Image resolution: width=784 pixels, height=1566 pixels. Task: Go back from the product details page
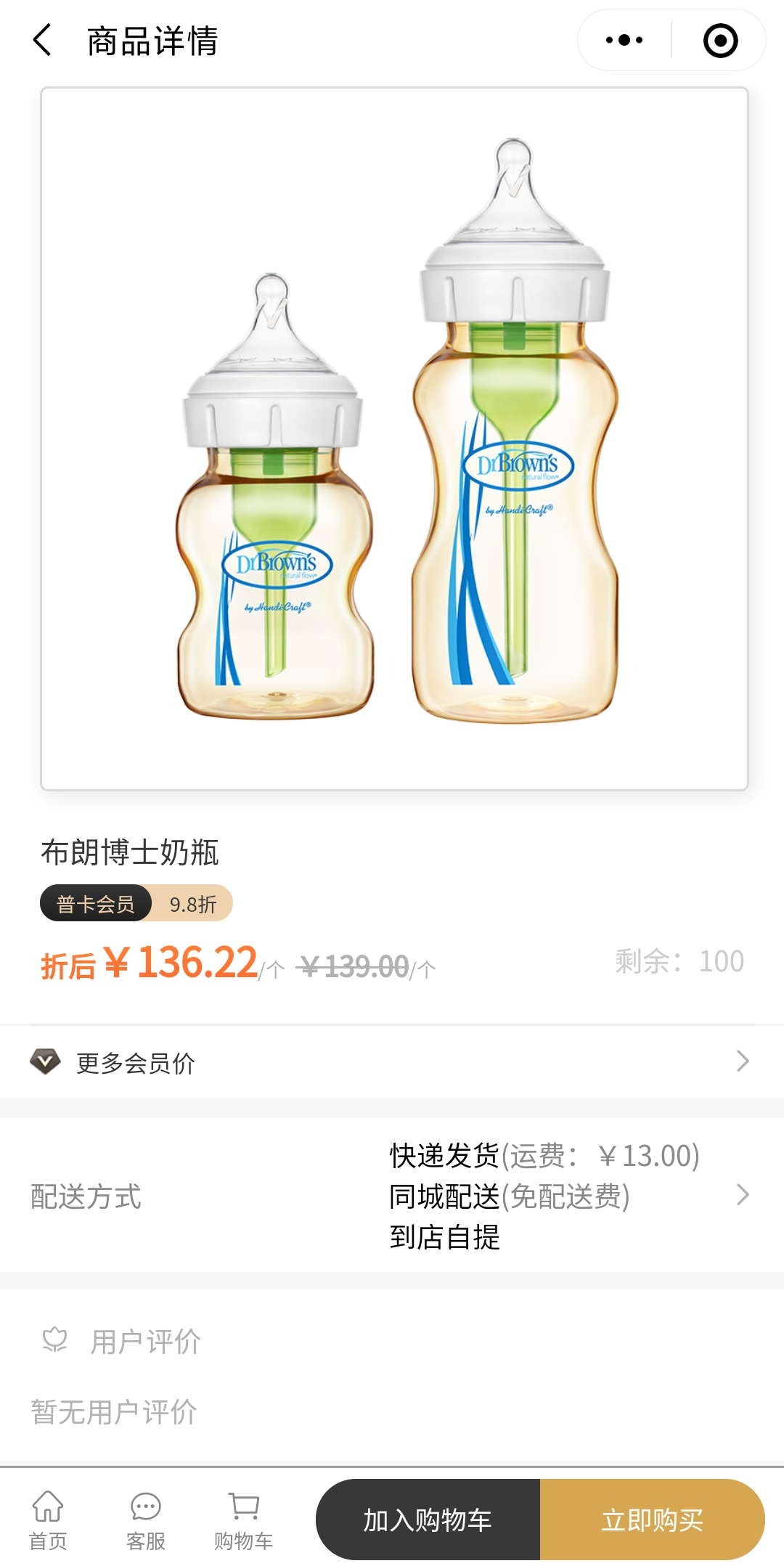tap(43, 40)
